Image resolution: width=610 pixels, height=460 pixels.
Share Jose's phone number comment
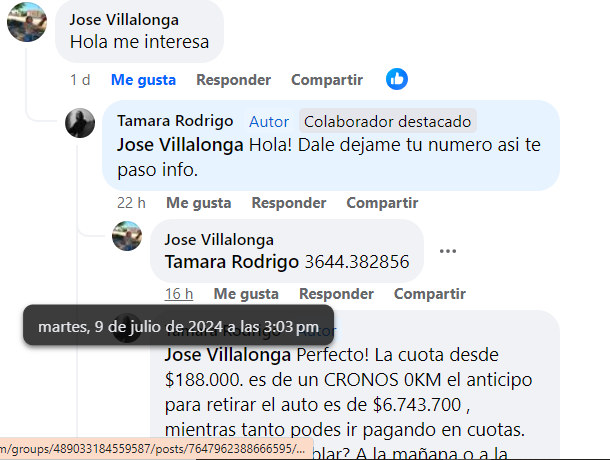click(x=429, y=294)
